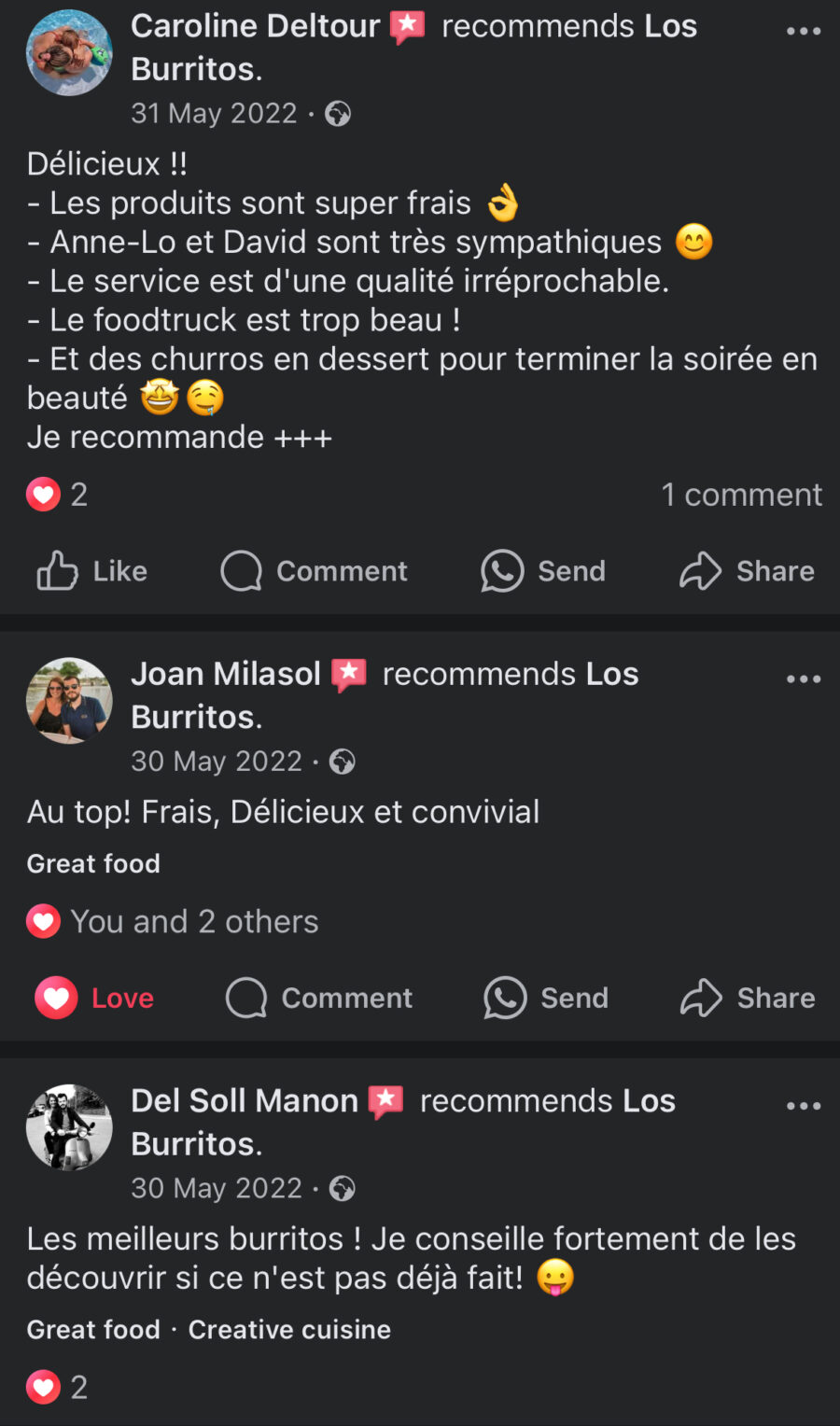
Task: Open Joan Milasol's profile by name
Action: pos(226,674)
